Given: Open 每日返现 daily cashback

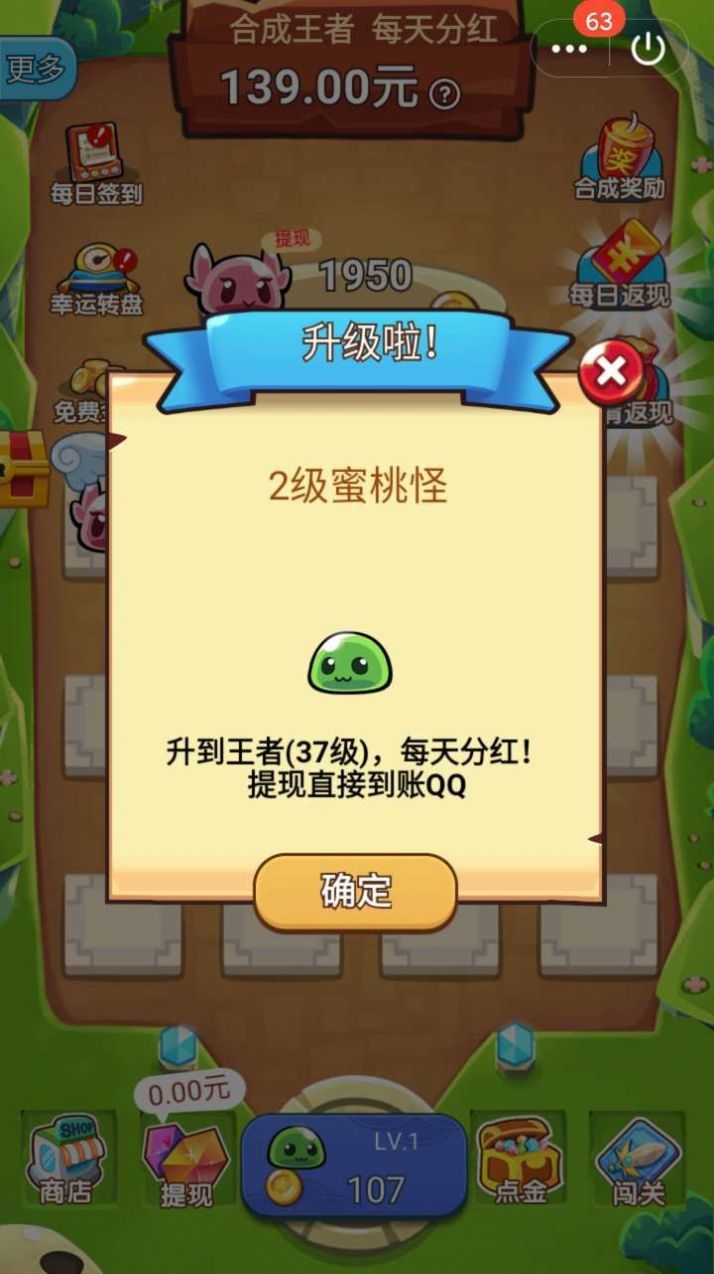Looking at the screenshot, I should (619, 265).
